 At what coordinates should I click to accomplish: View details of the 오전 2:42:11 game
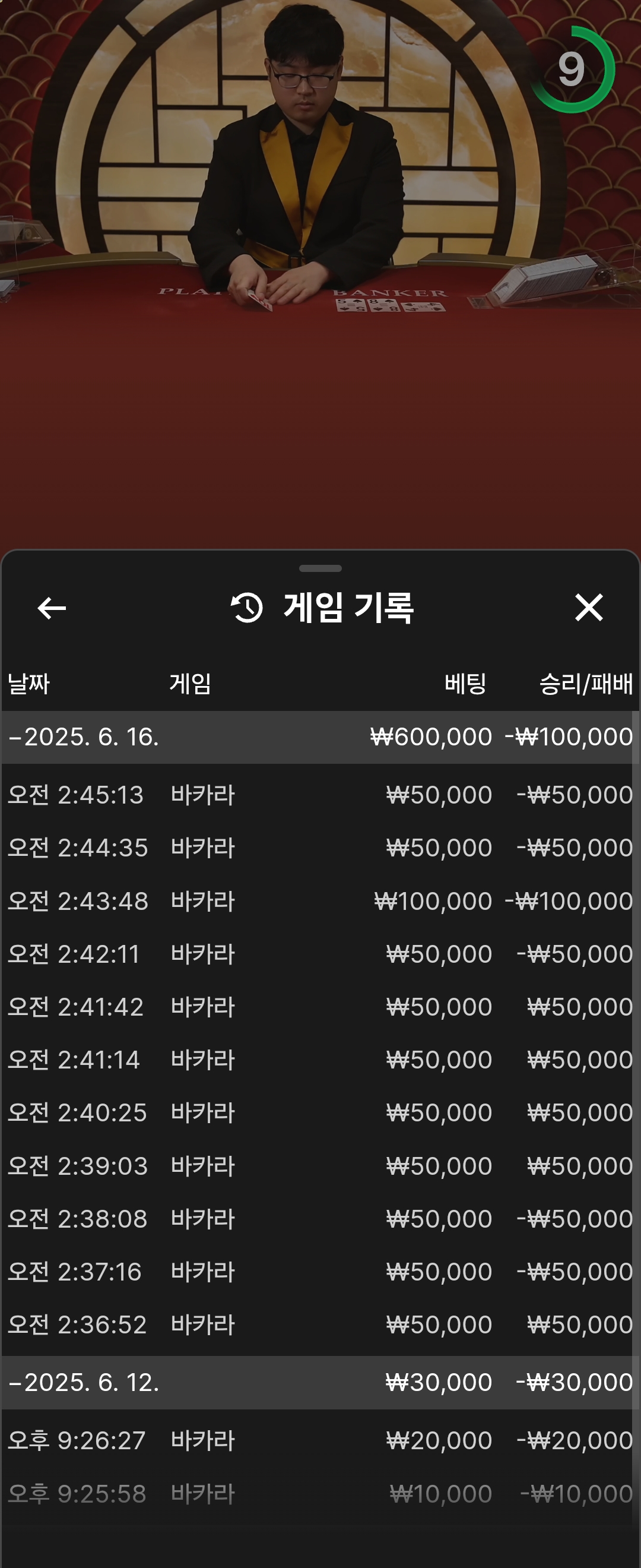coord(320,954)
